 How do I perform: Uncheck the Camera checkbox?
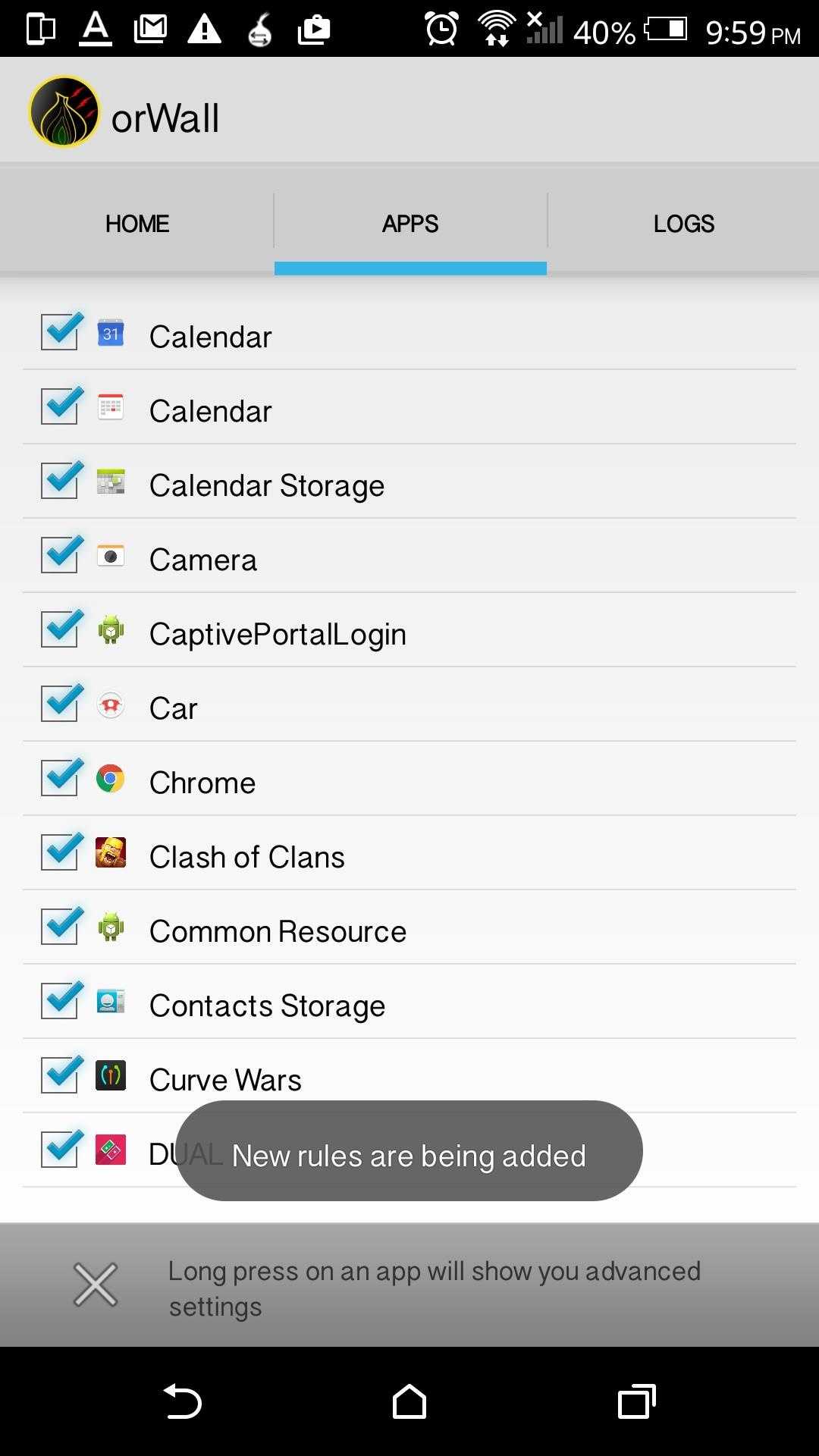[x=60, y=557]
